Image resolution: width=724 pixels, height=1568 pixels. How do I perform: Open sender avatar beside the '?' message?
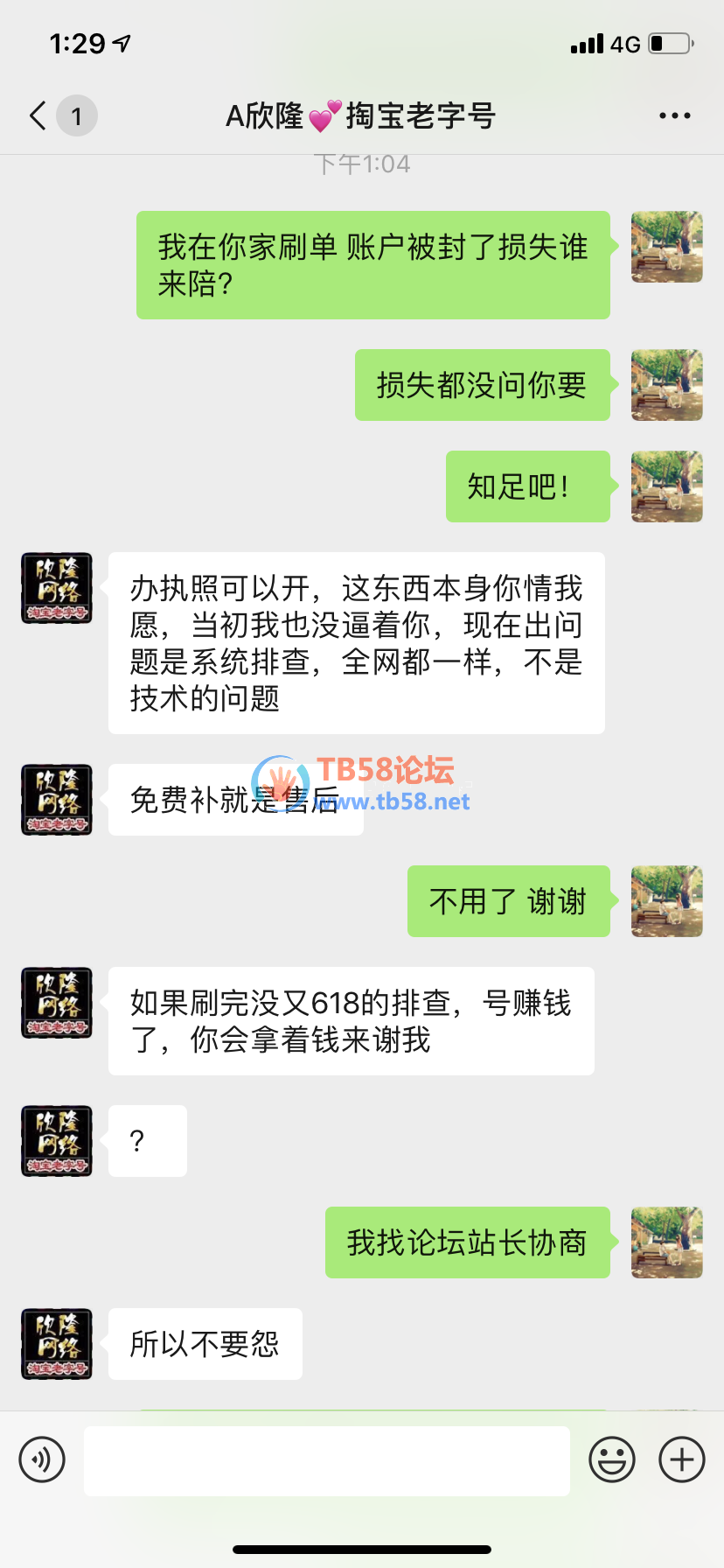pyautogui.click(x=57, y=1141)
